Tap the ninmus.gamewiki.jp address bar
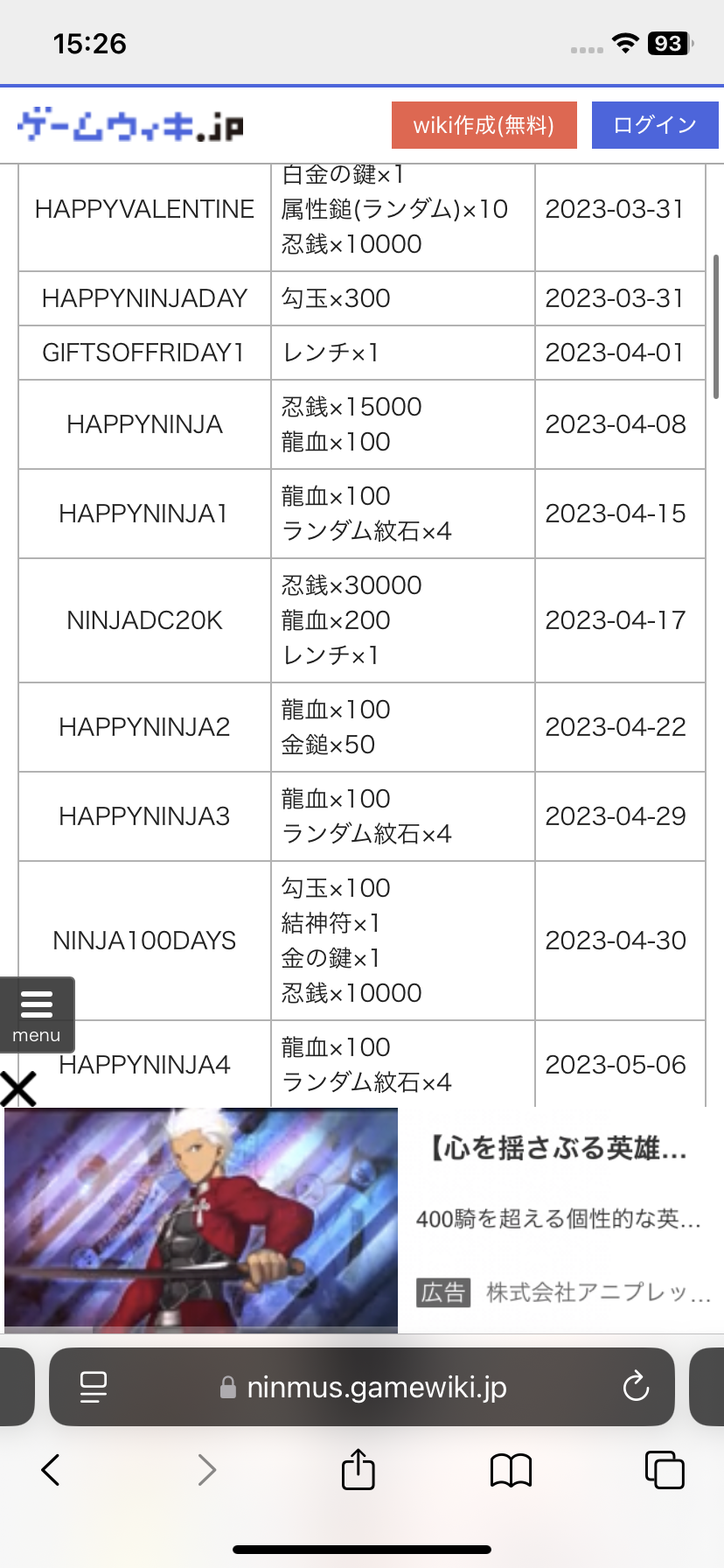This screenshot has width=724, height=1568. point(376,1387)
